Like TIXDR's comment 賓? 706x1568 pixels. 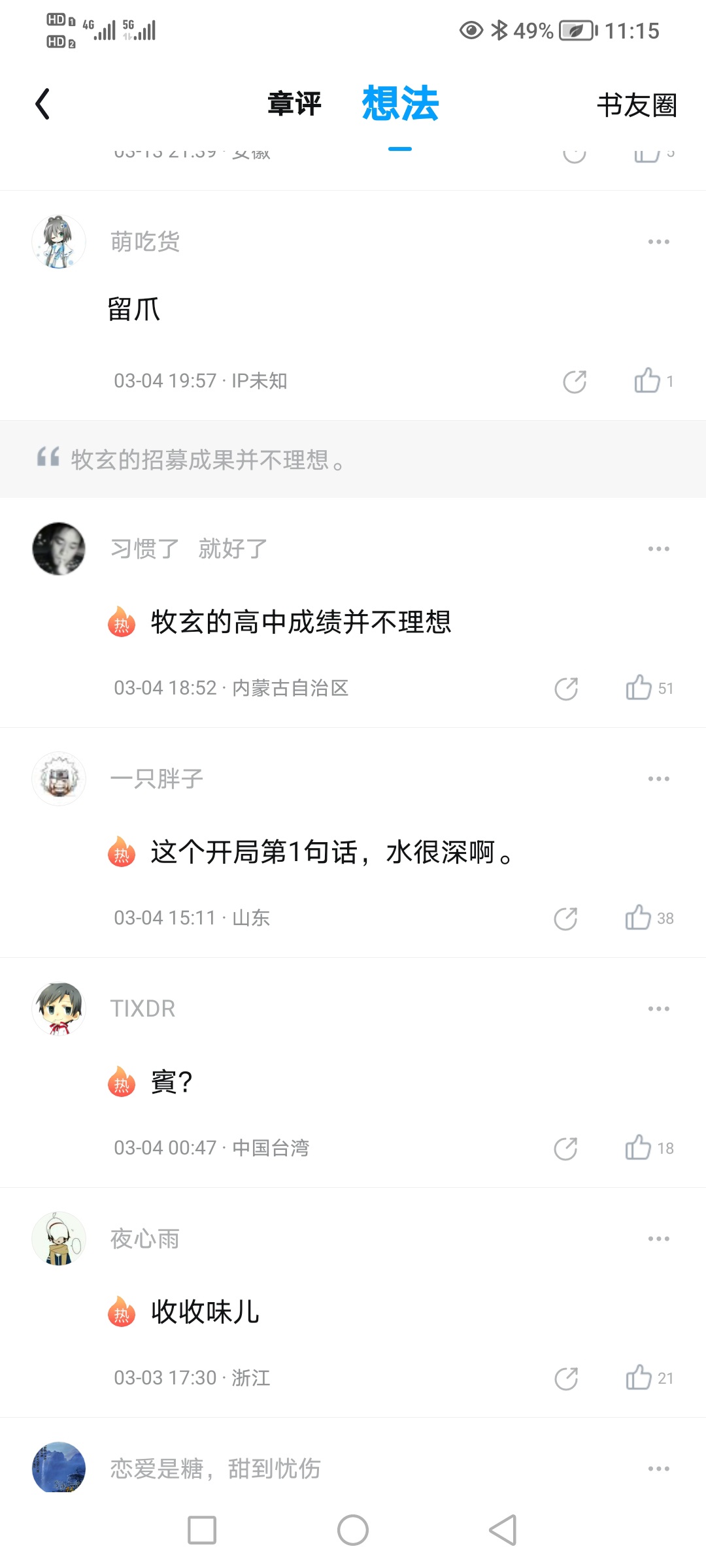(639, 1148)
